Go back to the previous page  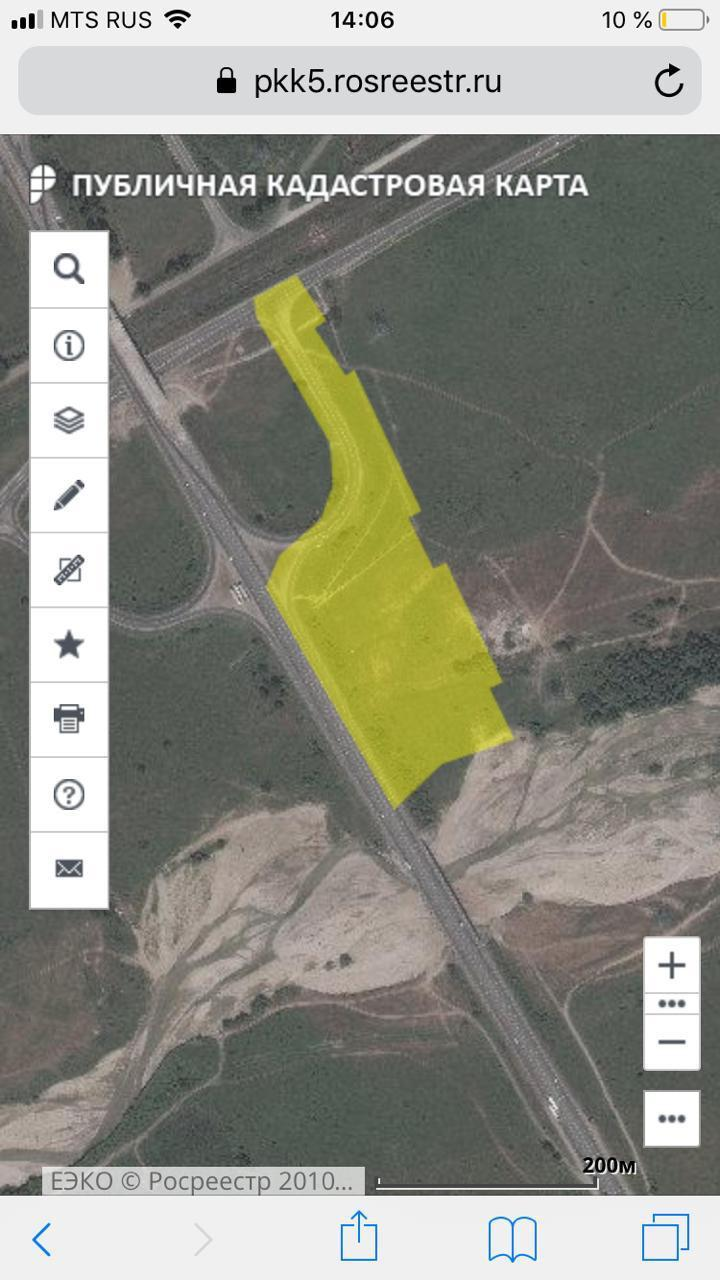coord(42,1239)
